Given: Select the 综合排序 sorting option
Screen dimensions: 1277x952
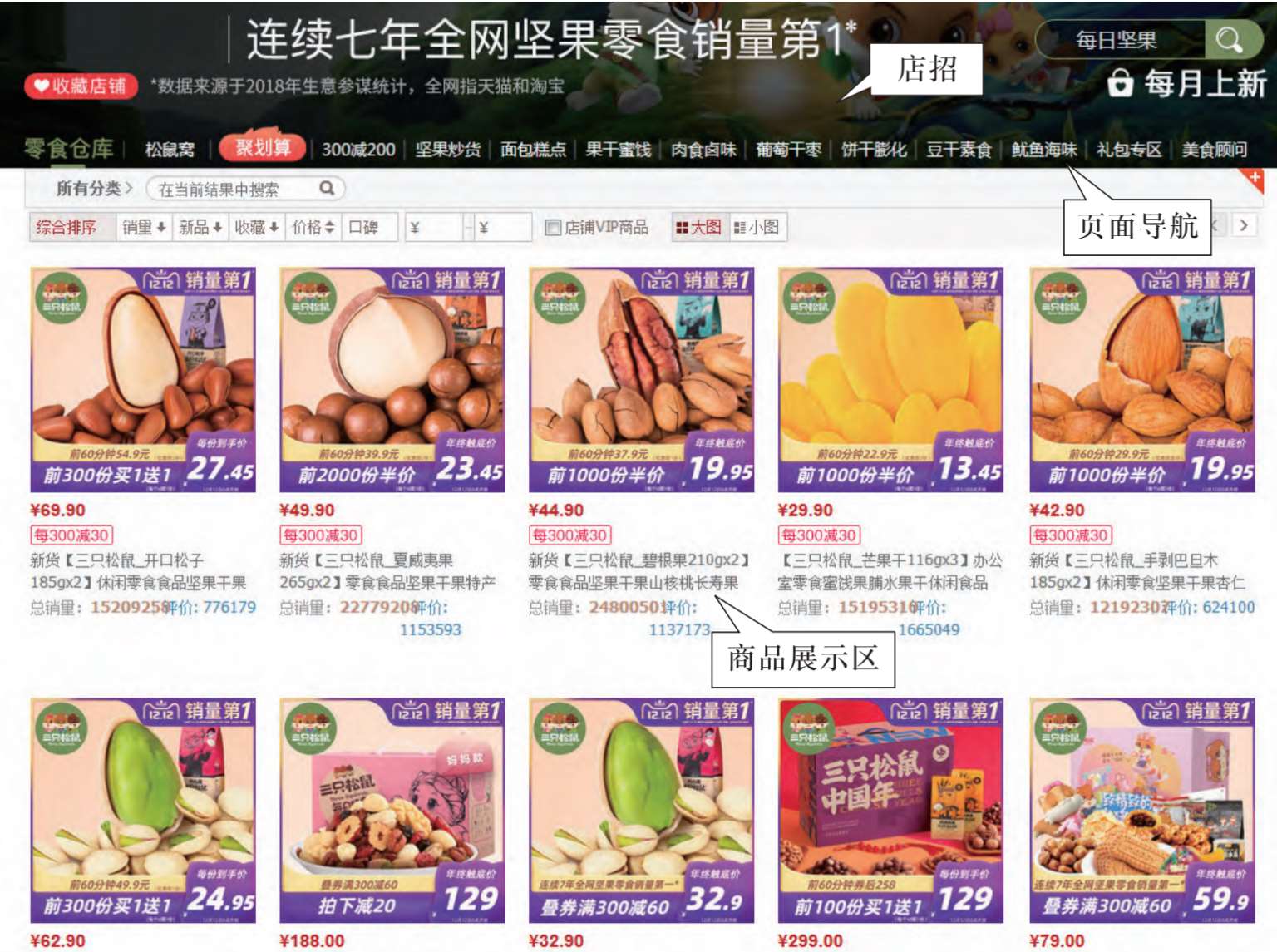Looking at the screenshot, I should (67, 227).
